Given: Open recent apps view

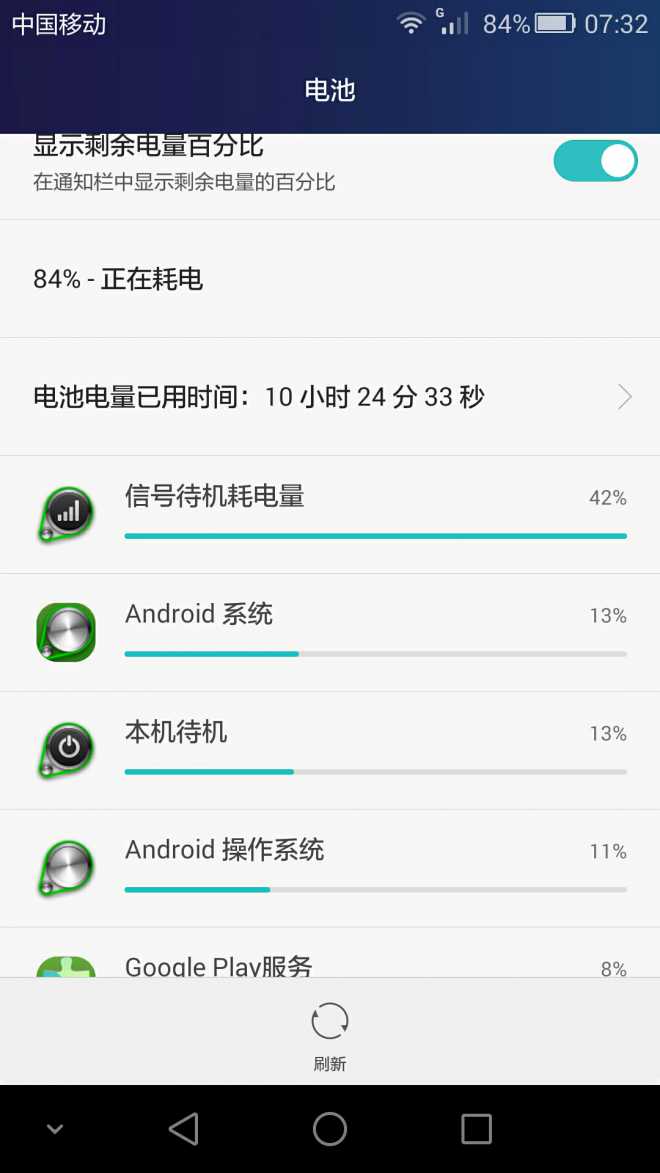Looking at the screenshot, I should click(476, 1128).
